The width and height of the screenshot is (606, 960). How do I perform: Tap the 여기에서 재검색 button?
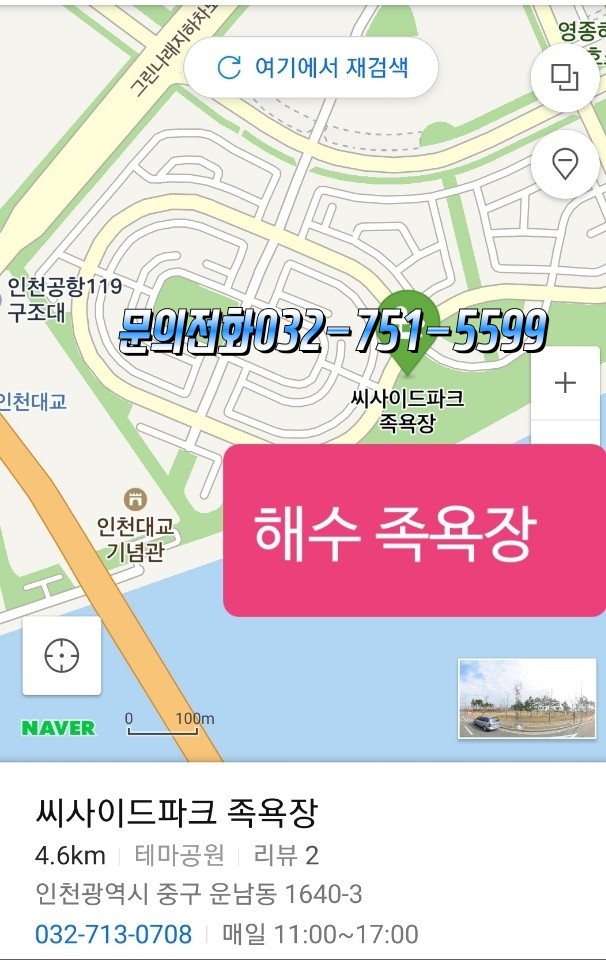click(x=311, y=68)
